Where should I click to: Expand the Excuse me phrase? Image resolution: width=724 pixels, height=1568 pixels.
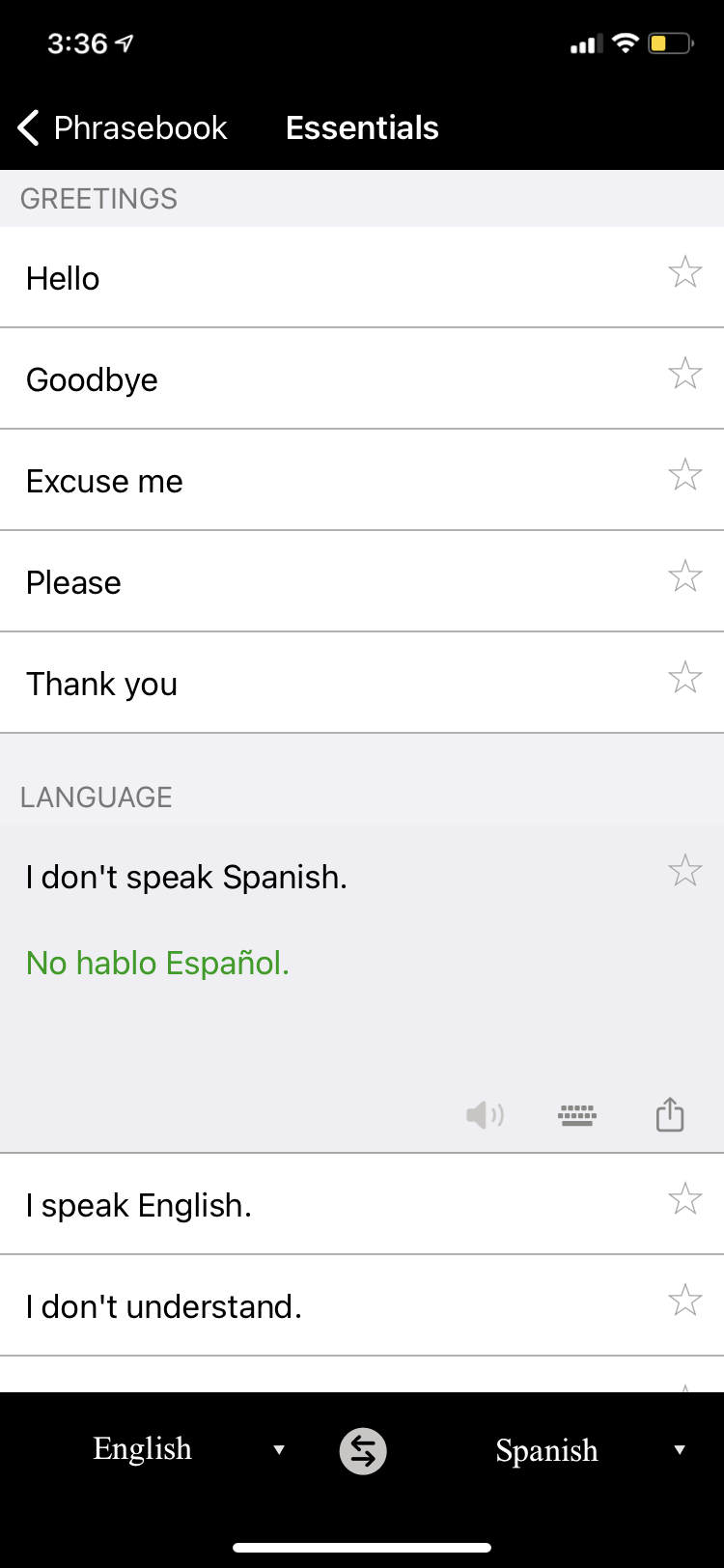pos(290,481)
